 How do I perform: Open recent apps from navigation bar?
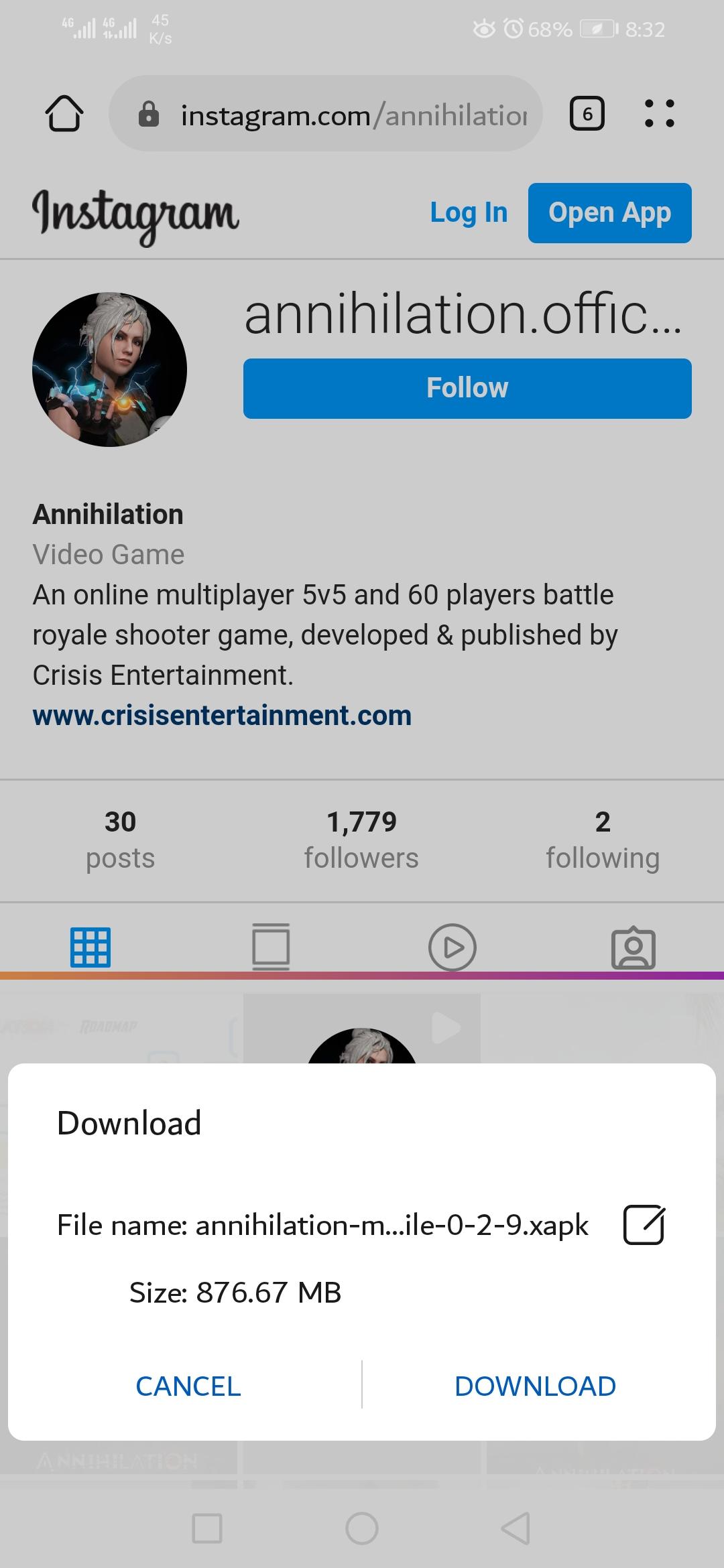coord(207,1528)
